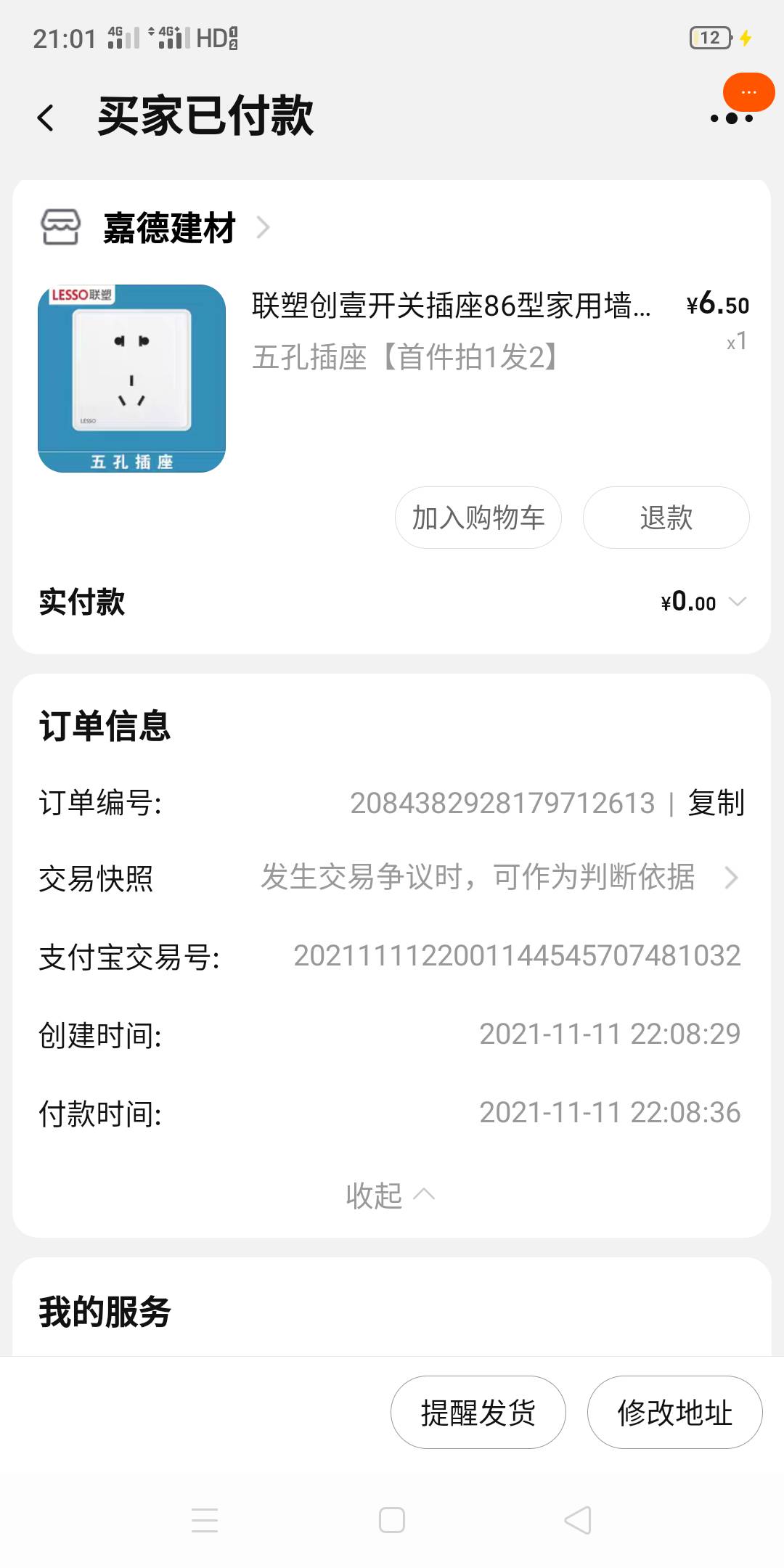The height and width of the screenshot is (1568, 784).
Task: Open the 联塑 five-hole socket product image
Action: tap(131, 378)
